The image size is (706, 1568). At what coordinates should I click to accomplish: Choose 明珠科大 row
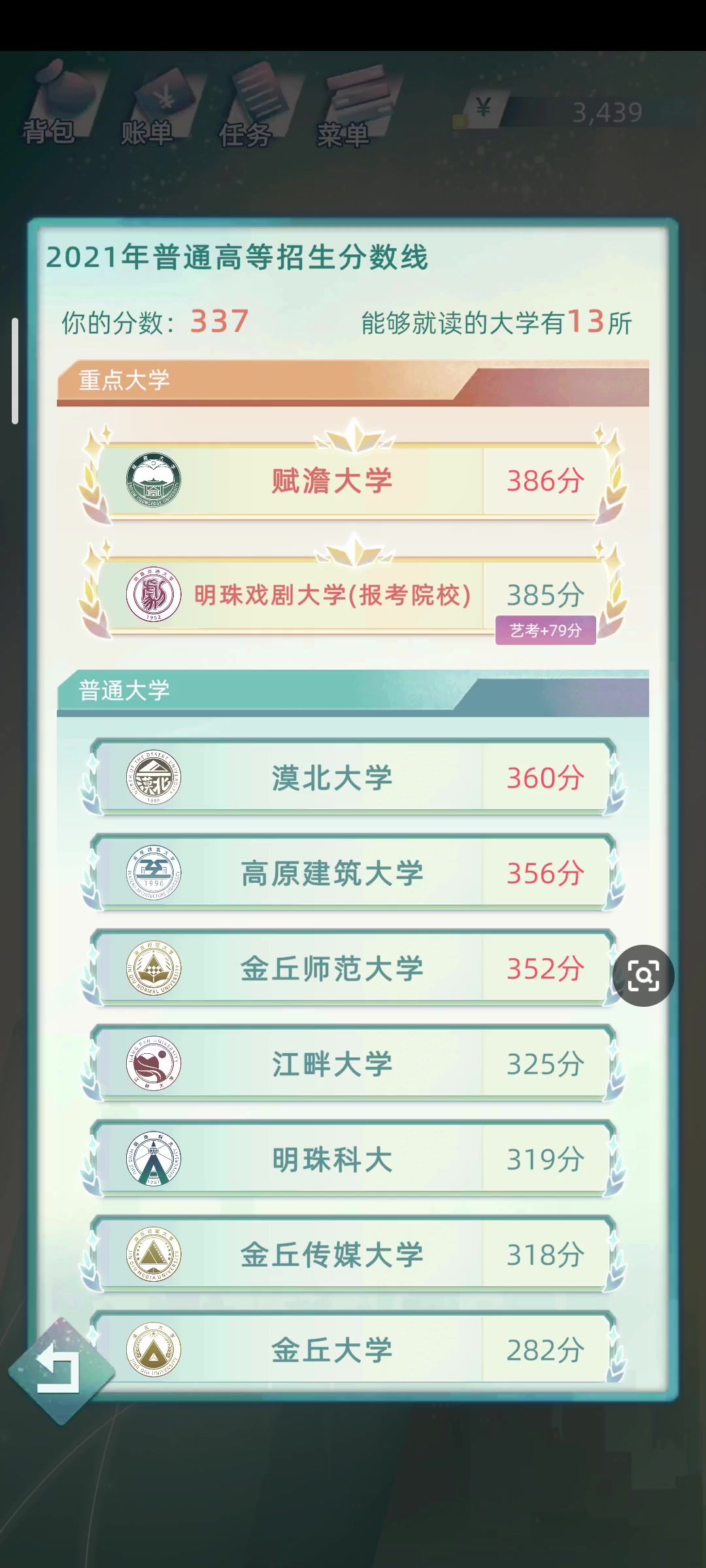pyautogui.click(x=353, y=1159)
